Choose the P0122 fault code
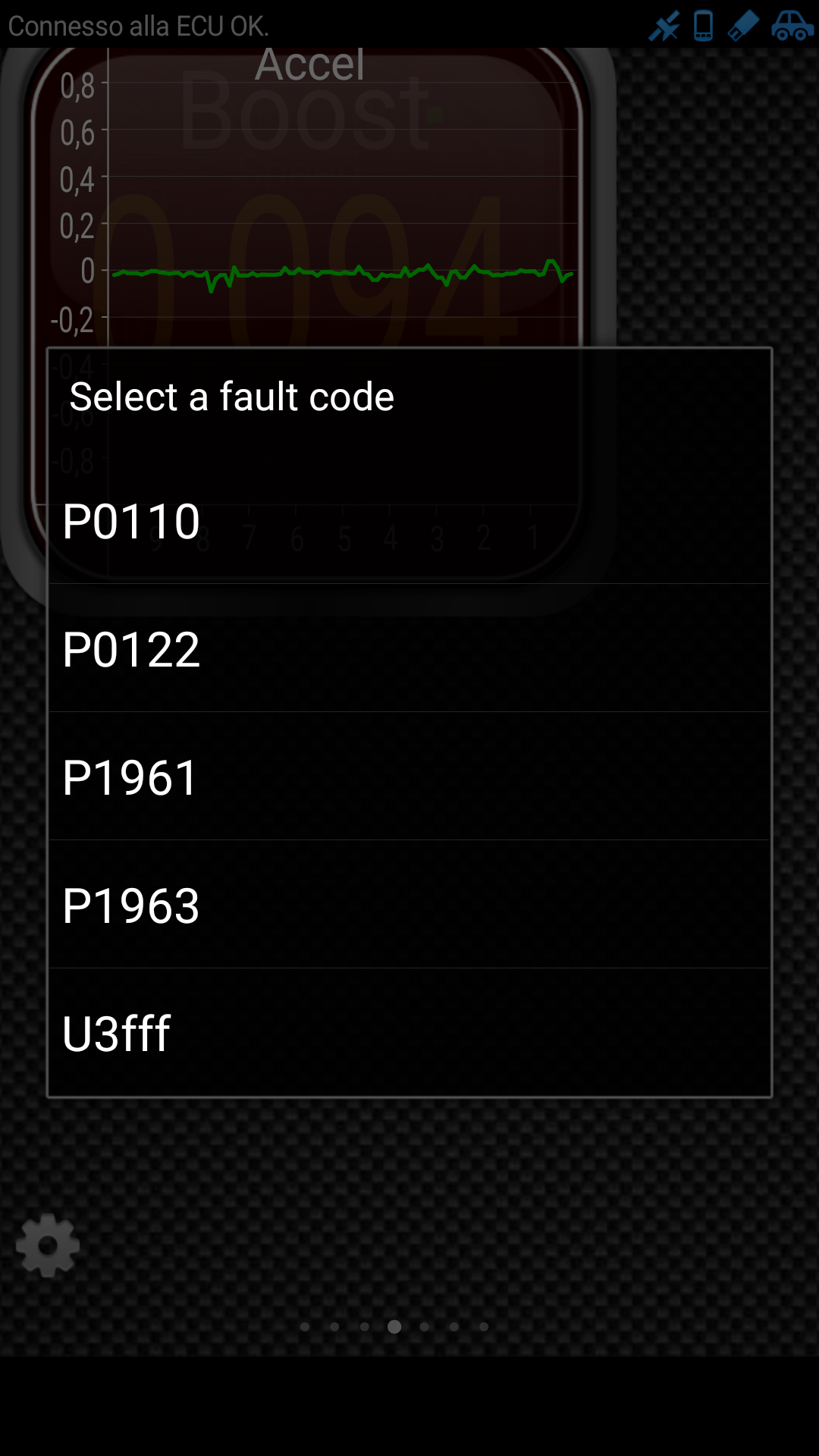 point(409,648)
